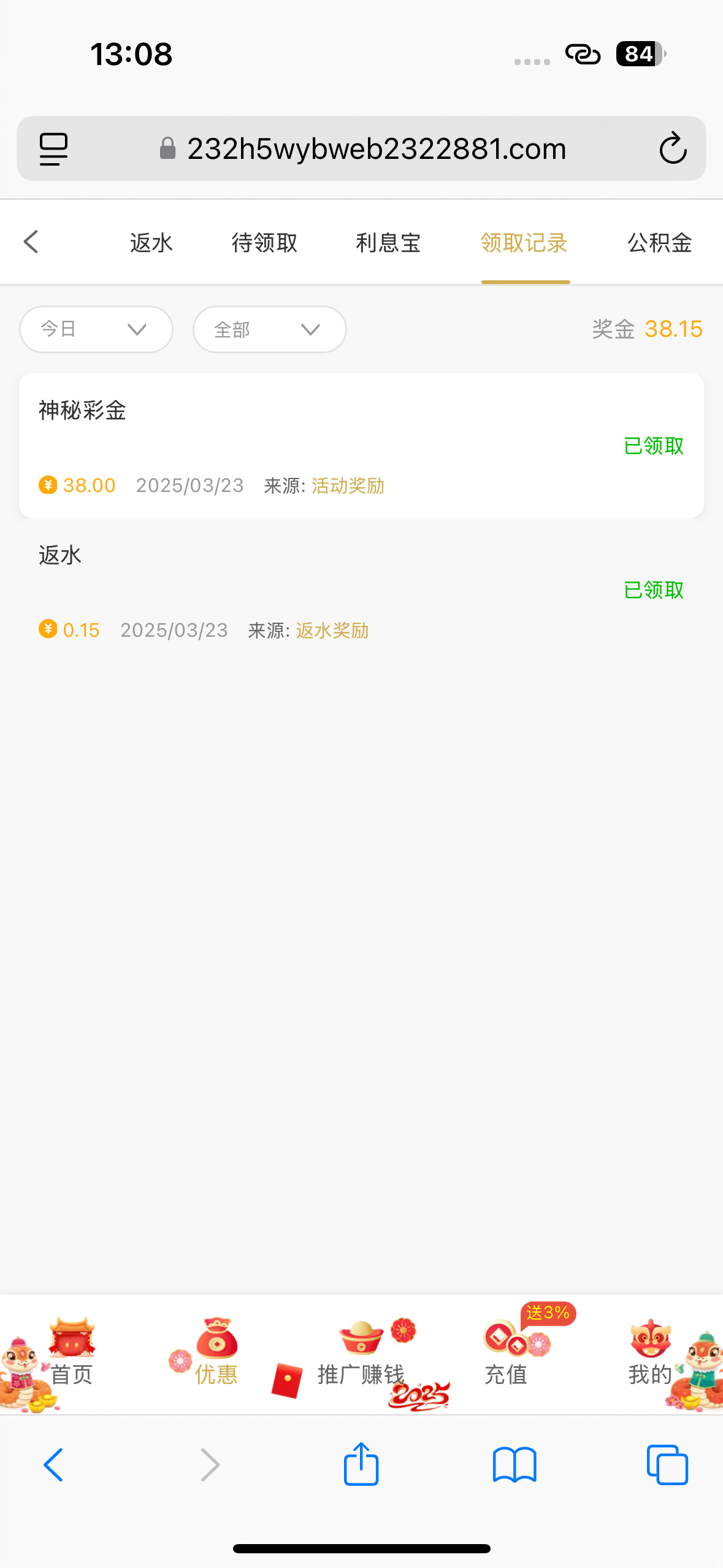This screenshot has width=723, height=1568.
Task: Reload the page in the address bar
Action: tap(673, 148)
